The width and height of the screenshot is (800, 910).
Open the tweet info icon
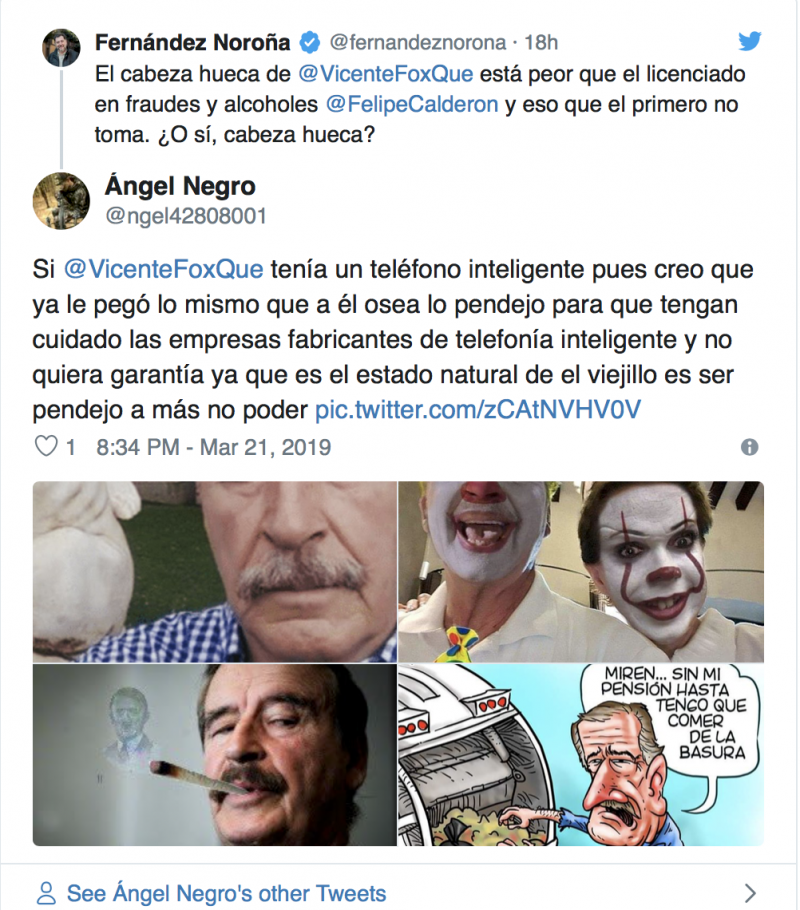coord(749,447)
